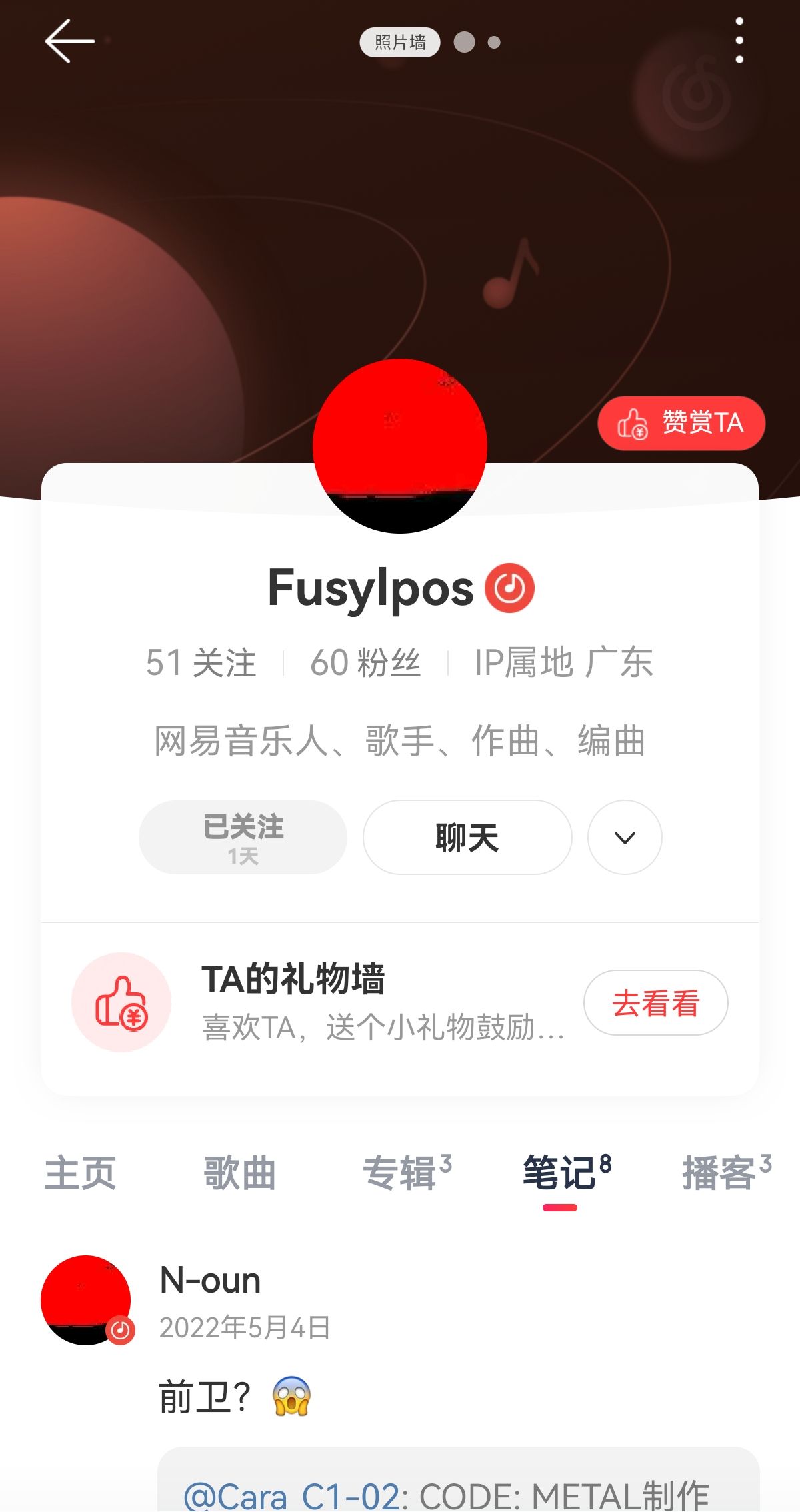
Task: View the 60 粉丝 followers list
Action: coord(365,662)
